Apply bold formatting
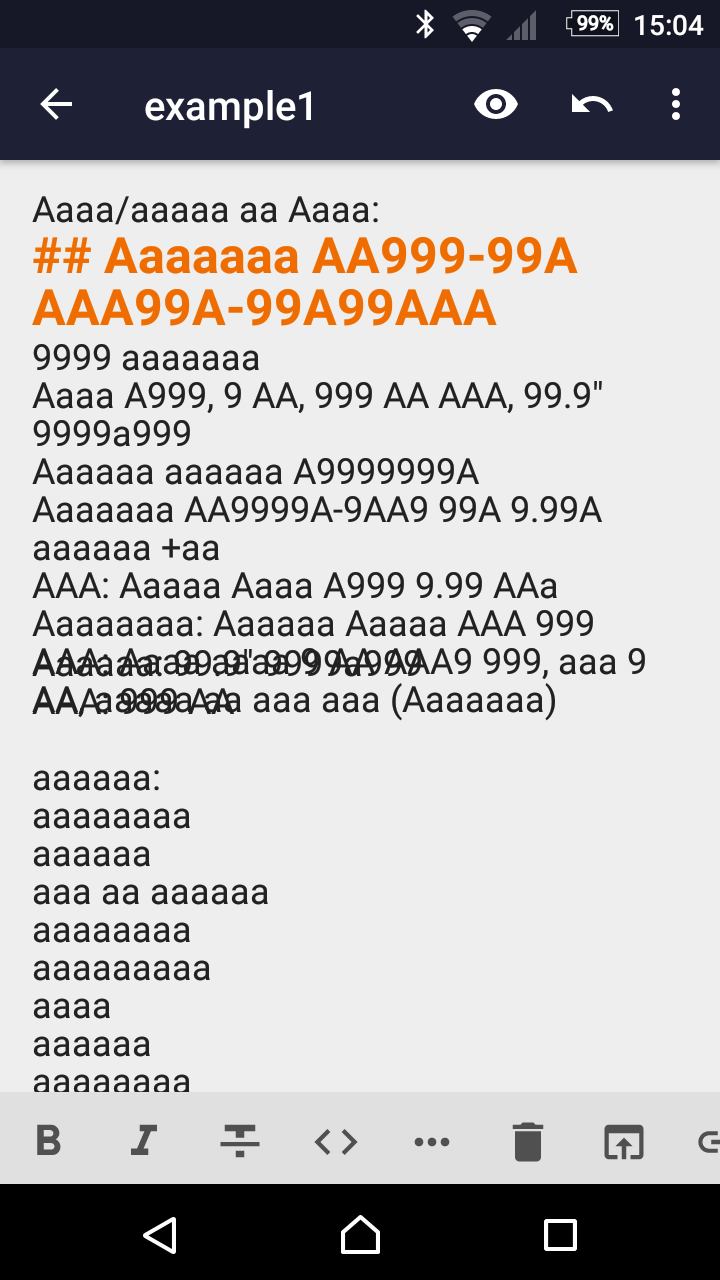 tap(48, 1141)
